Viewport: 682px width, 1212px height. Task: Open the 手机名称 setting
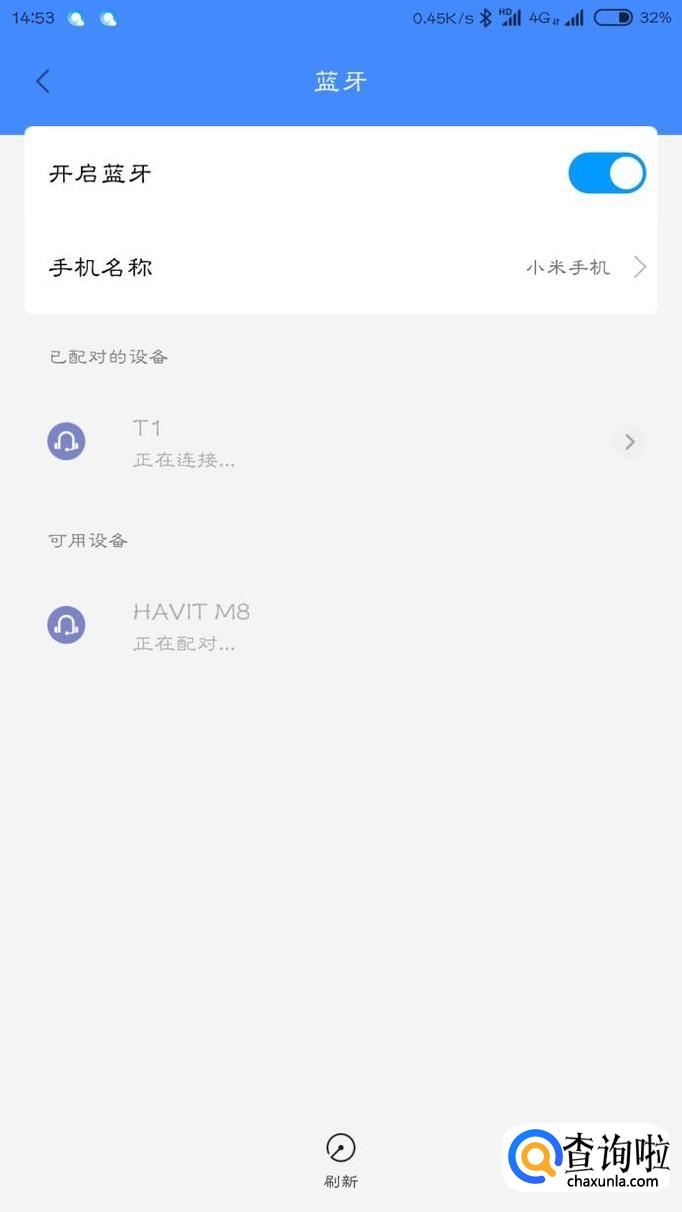tap(340, 267)
